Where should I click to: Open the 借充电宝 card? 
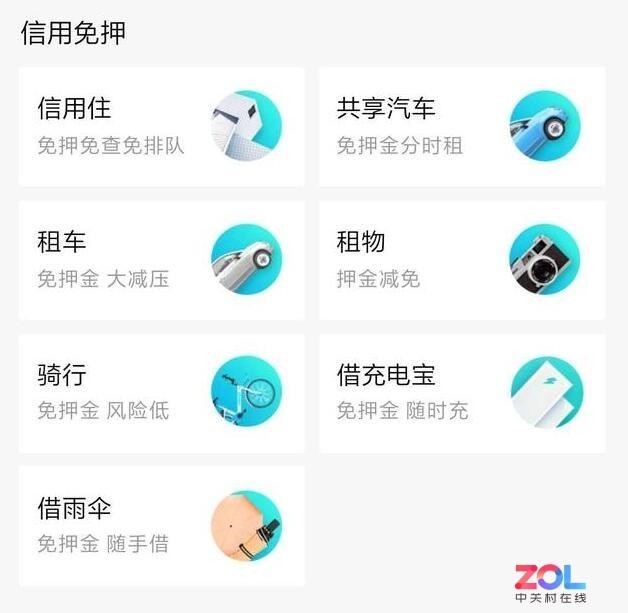(461, 393)
